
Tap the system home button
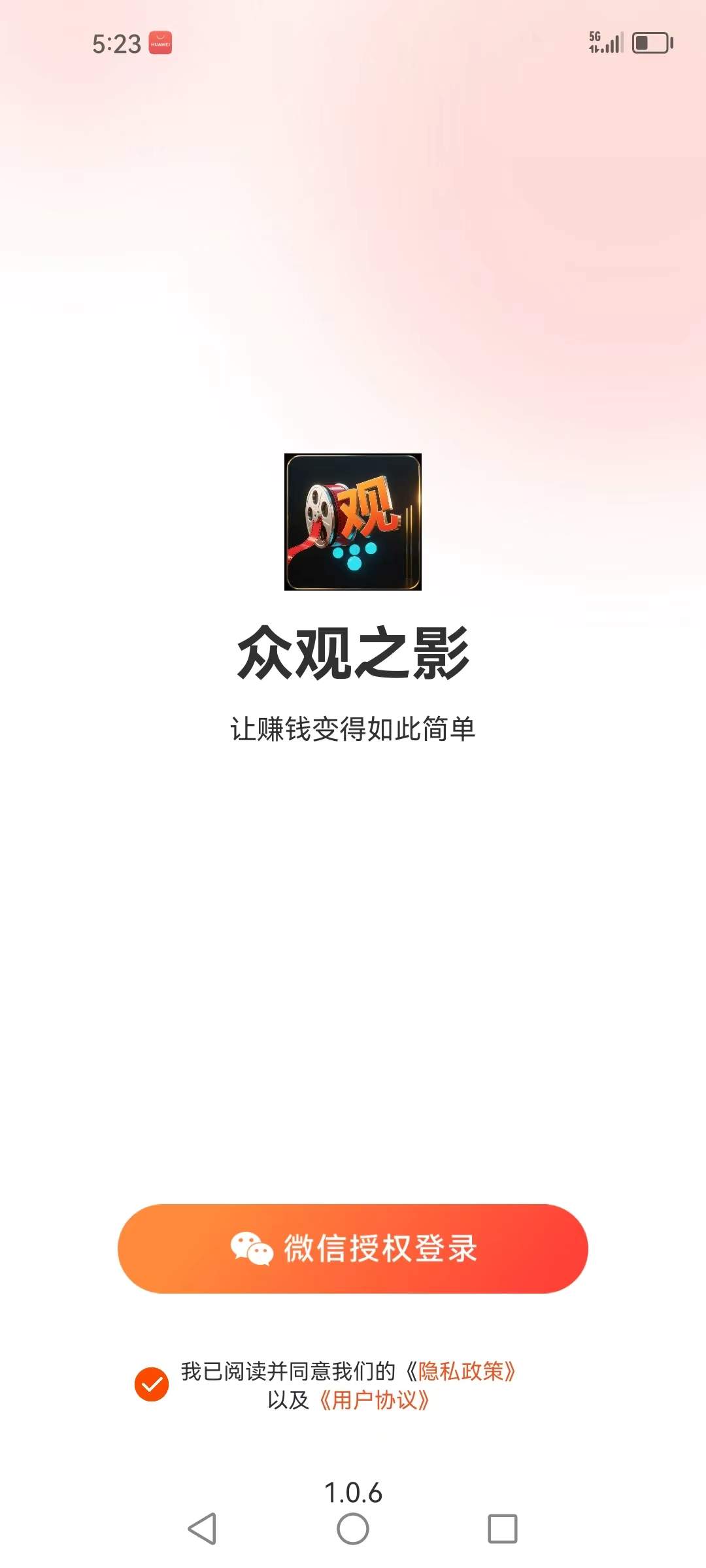tap(353, 1529)
